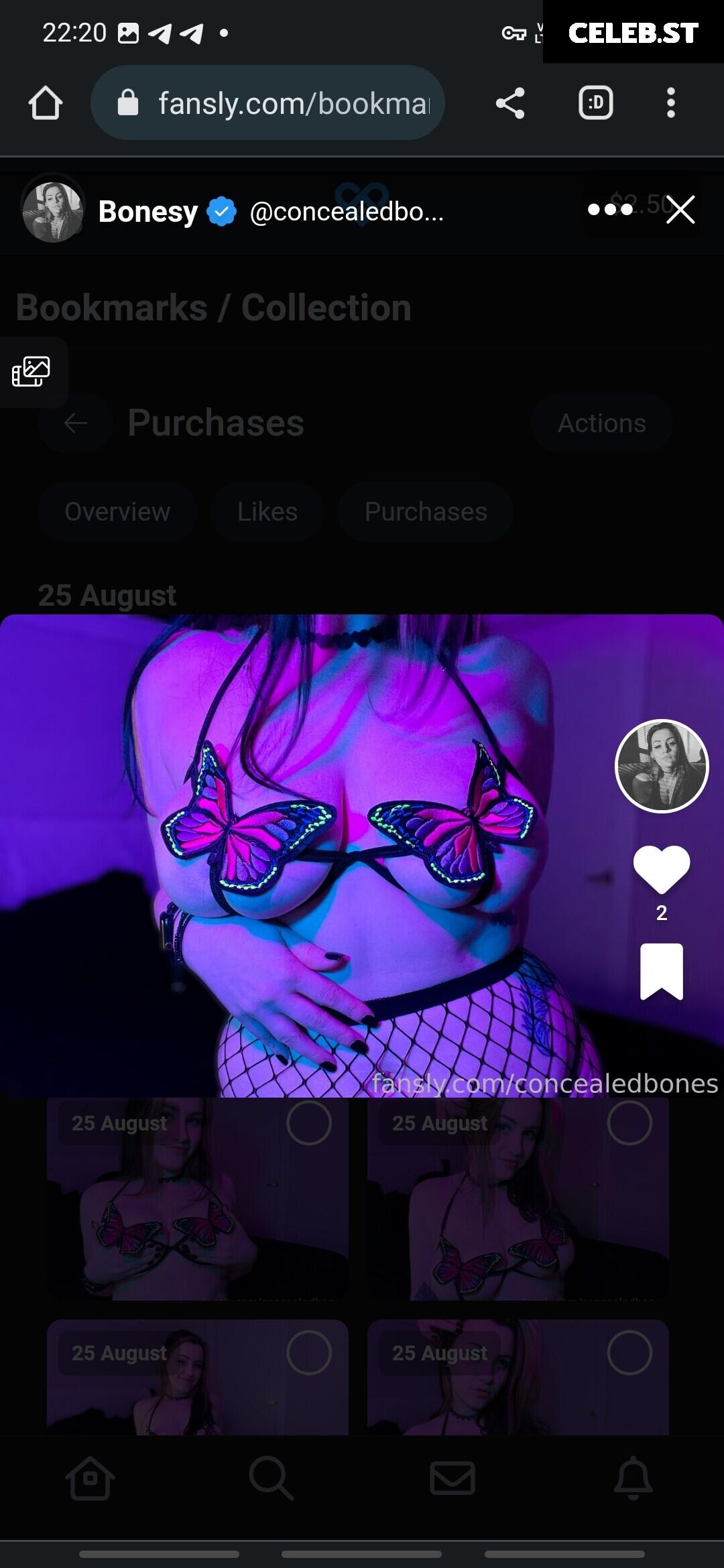Open the media gallery icon on the left edge
This screenshot has height=1568, width=724.
click(31, 371)
